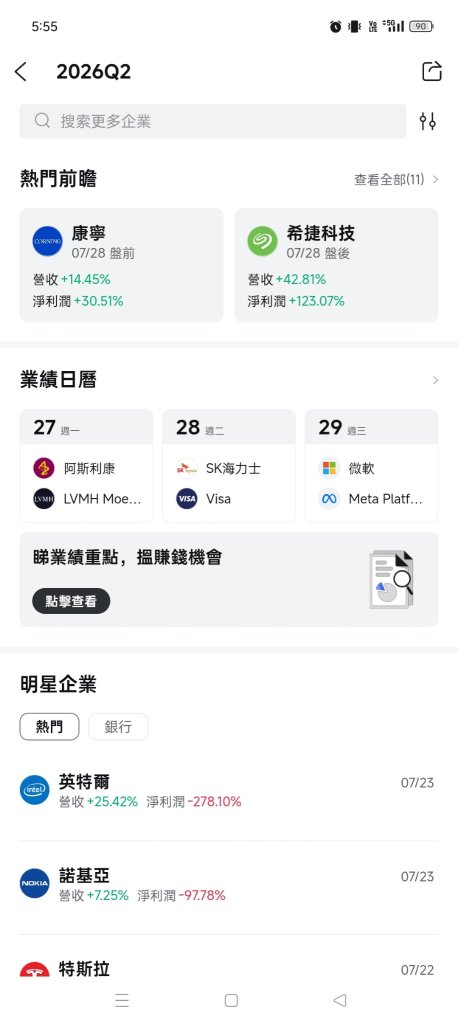Open 查看全部(11) link
458x1024 pixels.
397,180
